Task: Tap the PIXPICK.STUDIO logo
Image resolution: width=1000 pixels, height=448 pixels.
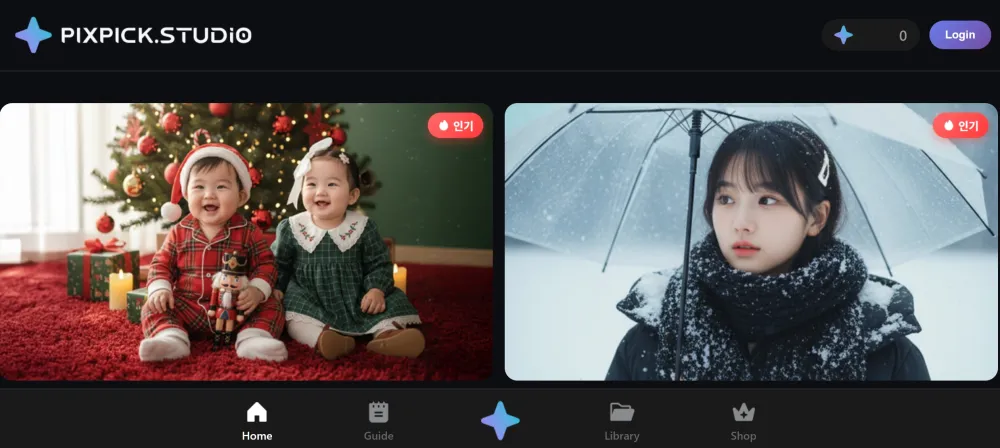Action: [133, 36]
